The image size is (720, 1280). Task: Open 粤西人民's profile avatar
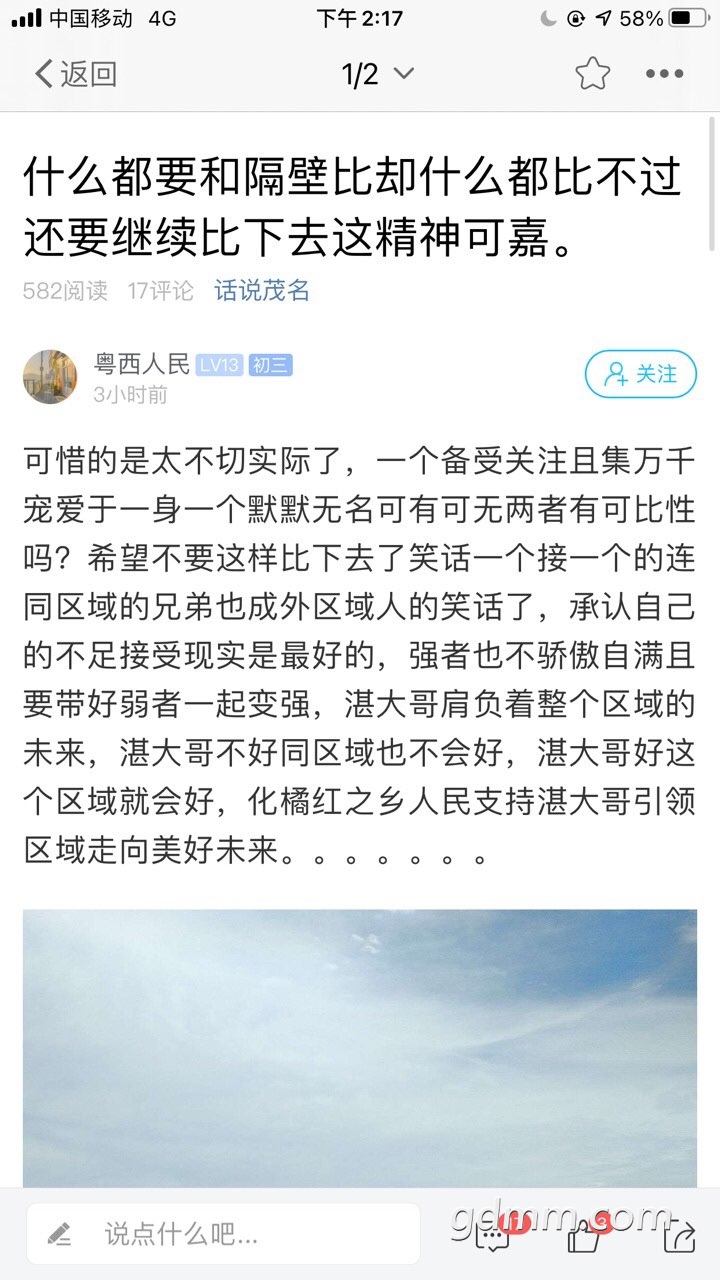(50, 377)
